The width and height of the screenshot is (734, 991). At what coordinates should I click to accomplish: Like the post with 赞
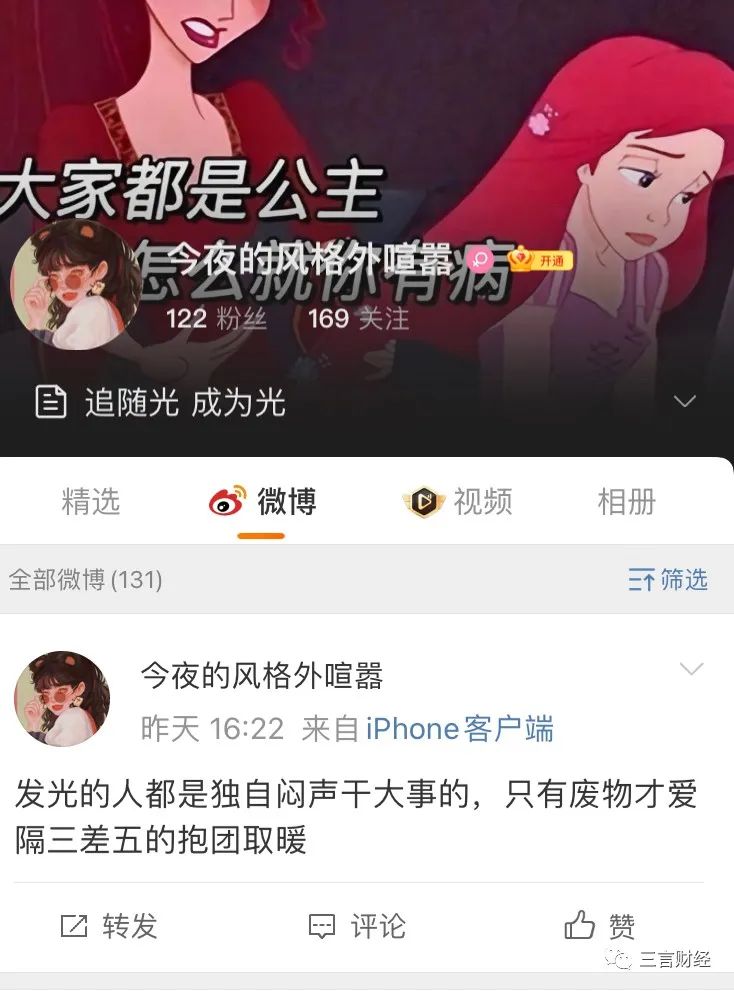point(600,926)
